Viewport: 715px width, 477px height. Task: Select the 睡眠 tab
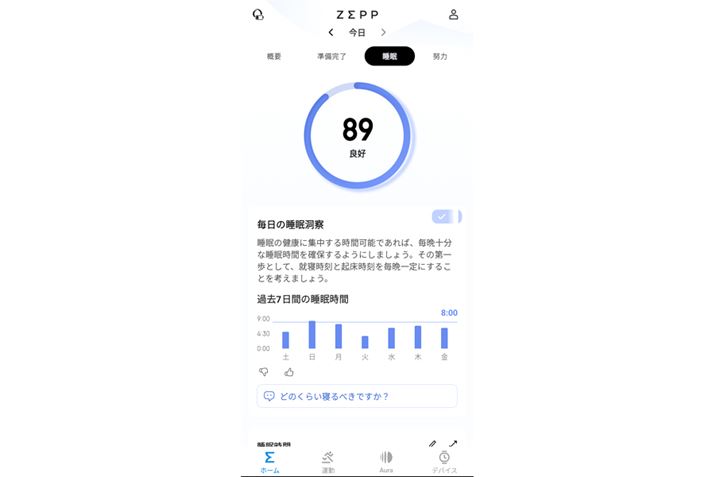[389, 57]
